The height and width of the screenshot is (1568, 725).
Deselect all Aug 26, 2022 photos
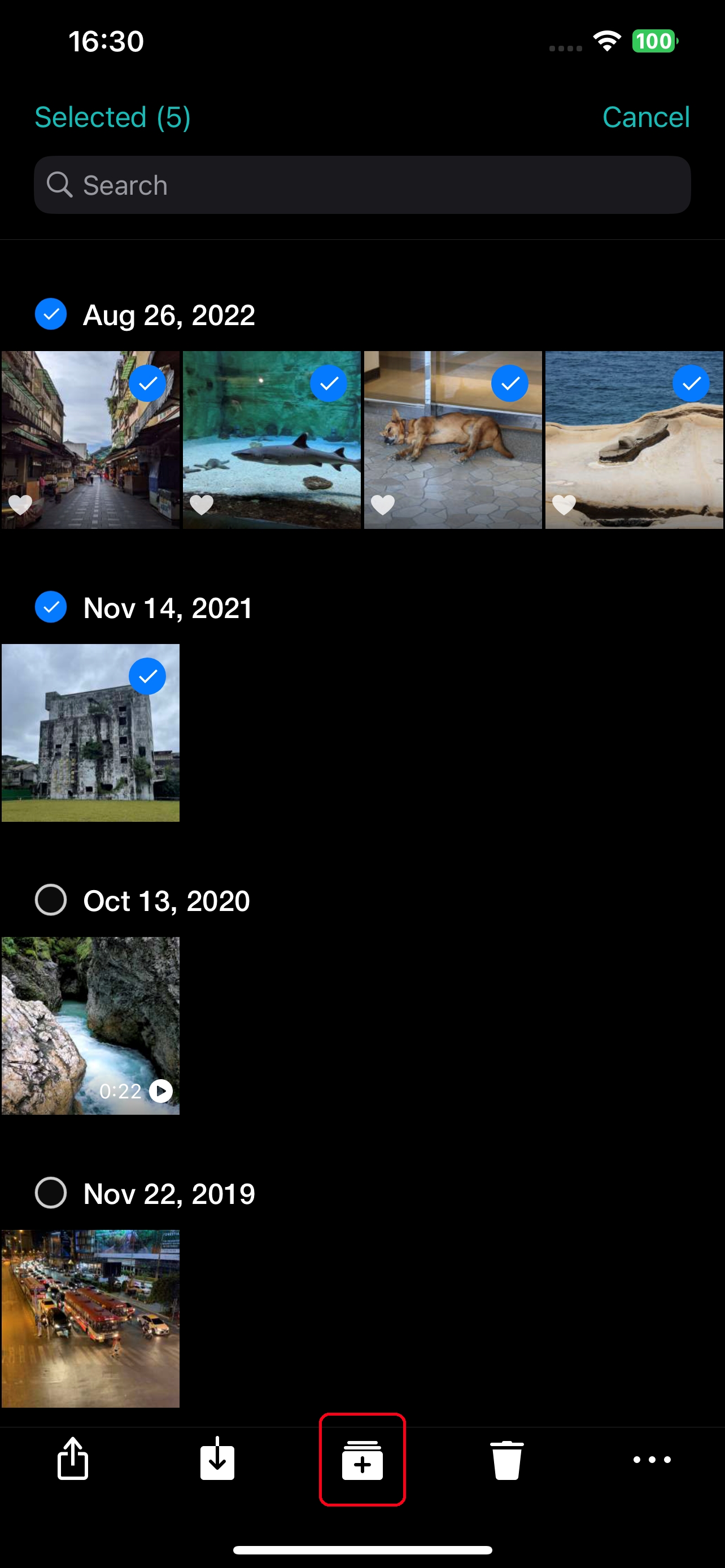click(x=51, y=314)
